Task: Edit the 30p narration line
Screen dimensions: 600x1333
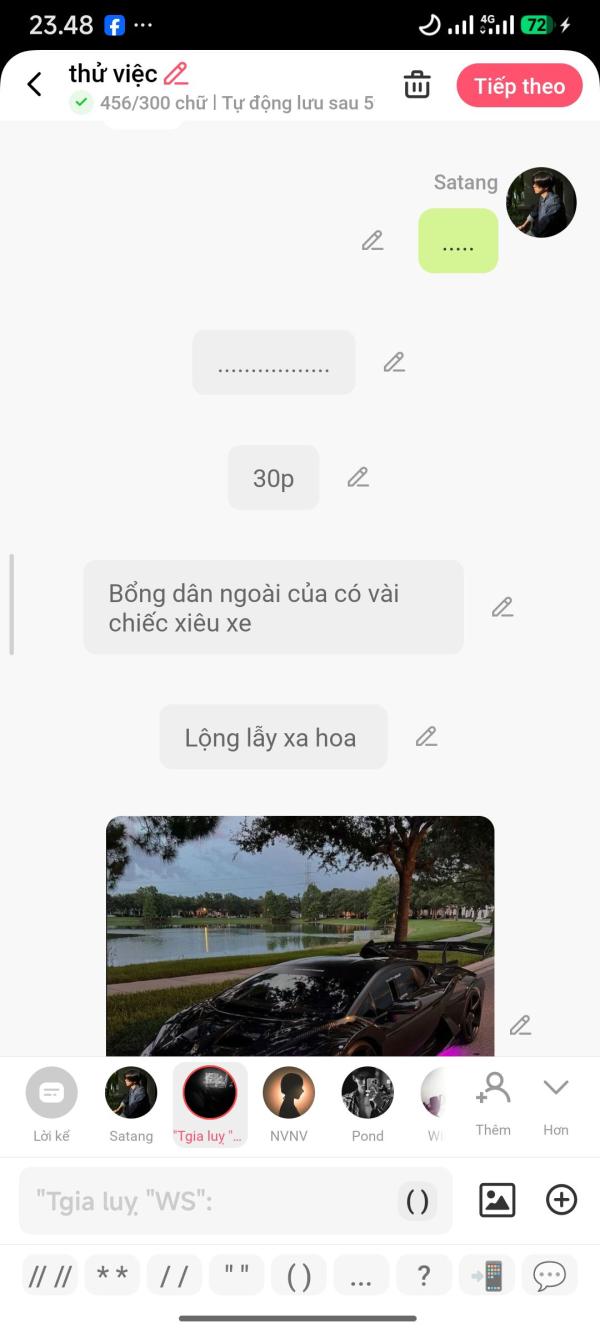Action: point(358,478)
